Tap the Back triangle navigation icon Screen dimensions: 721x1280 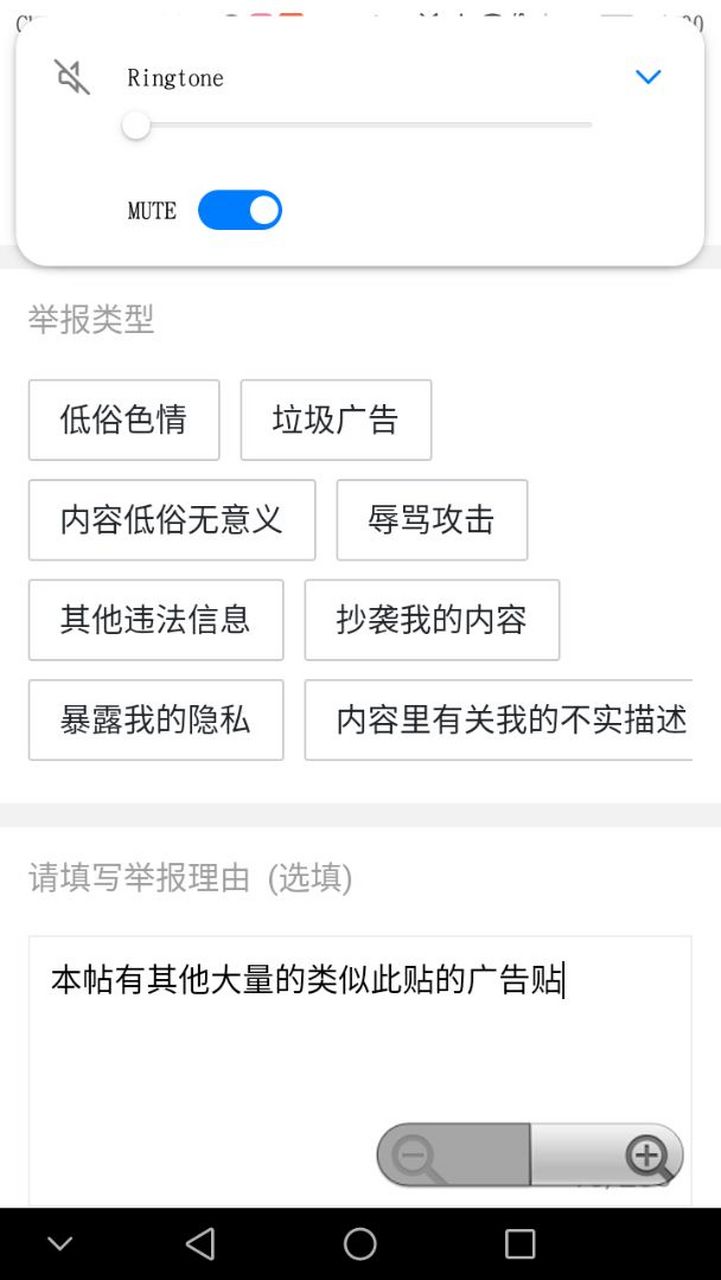[200, 1242]
